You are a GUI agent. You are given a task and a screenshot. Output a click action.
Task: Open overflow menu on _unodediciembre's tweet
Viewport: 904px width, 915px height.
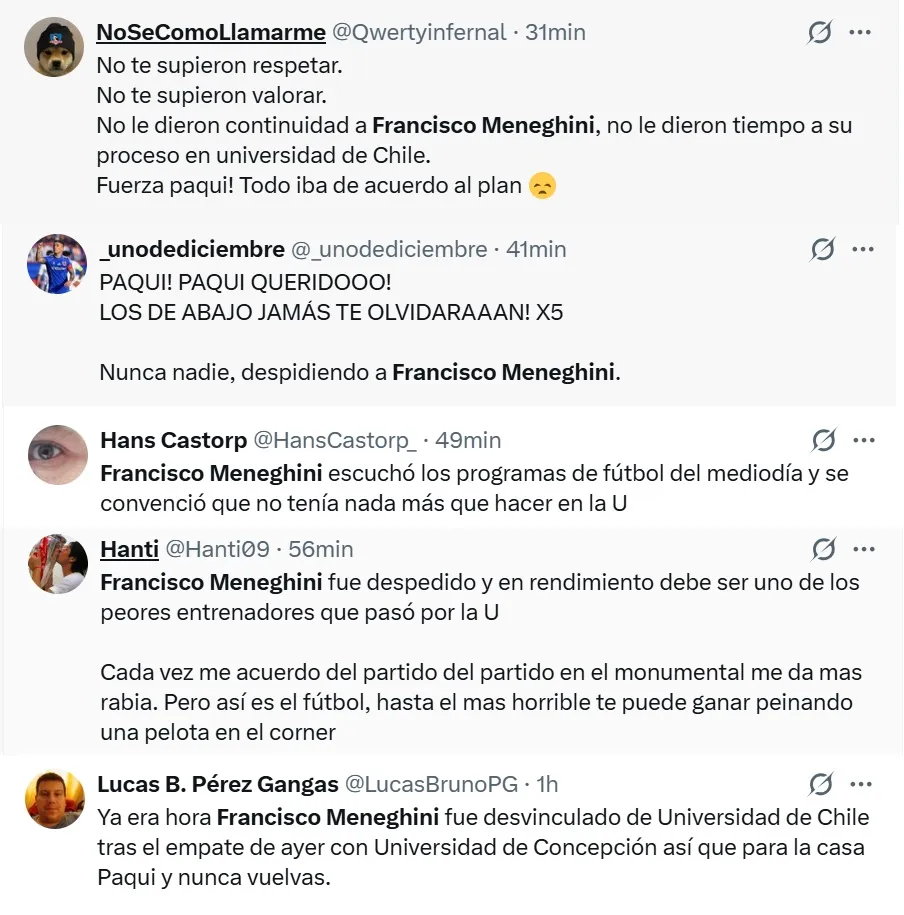click(x=860, y=249)
